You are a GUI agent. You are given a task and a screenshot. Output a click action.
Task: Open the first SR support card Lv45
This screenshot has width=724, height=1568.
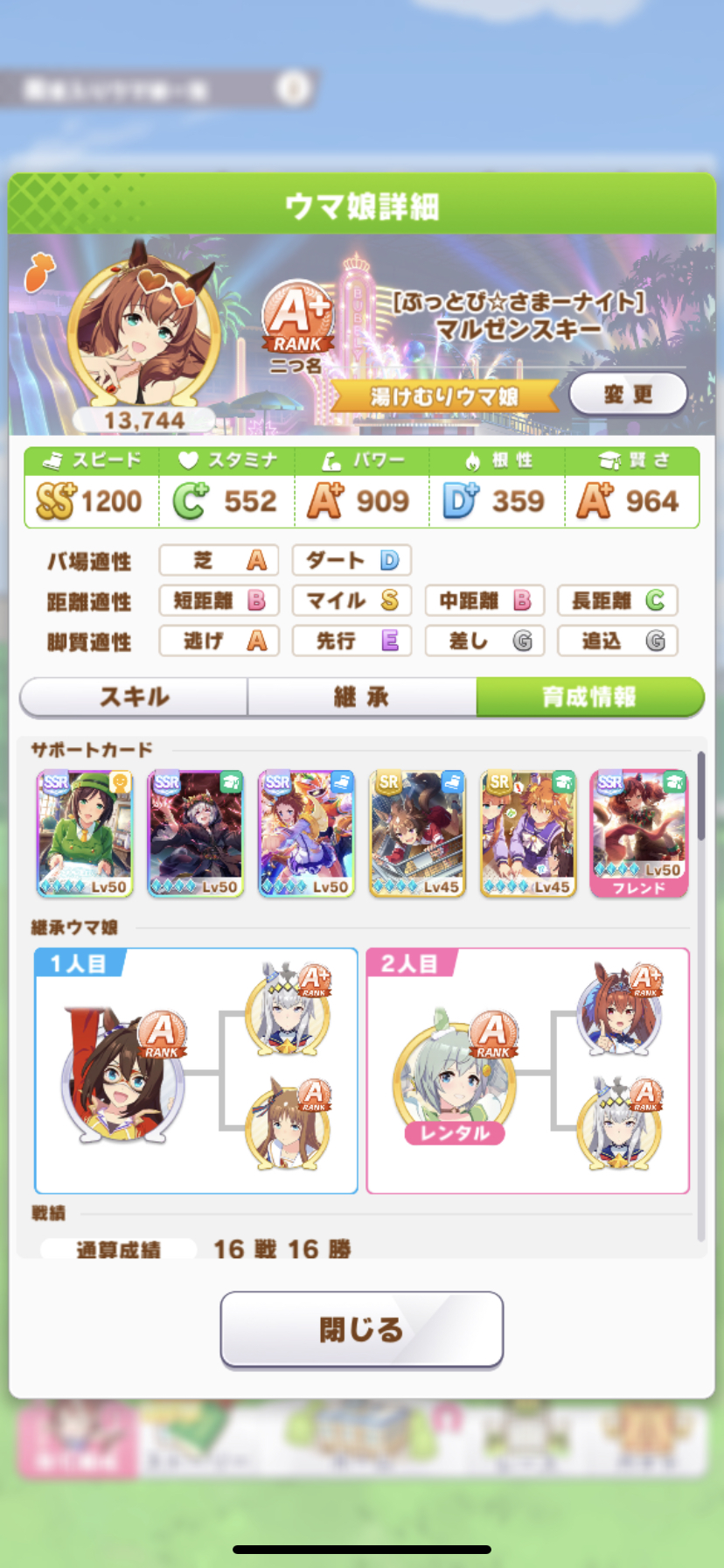(x=417, y=833)
